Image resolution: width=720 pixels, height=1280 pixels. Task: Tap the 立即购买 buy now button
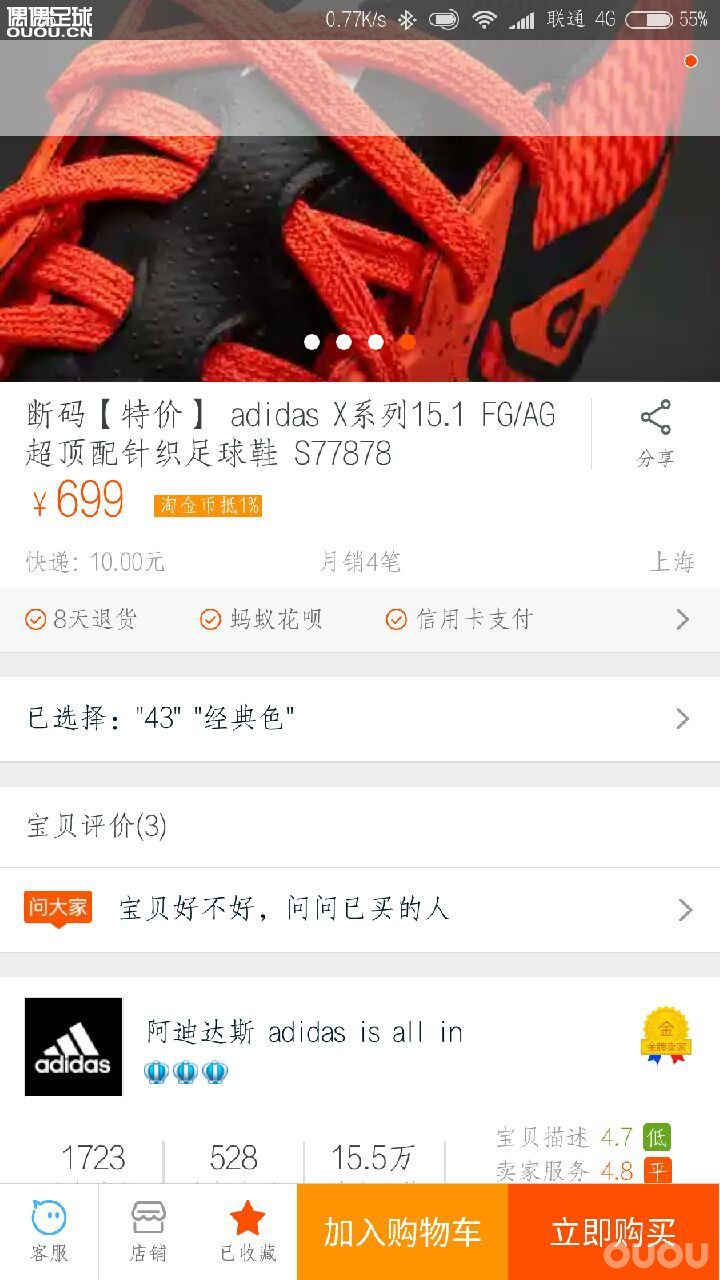tap(614, 1231)
